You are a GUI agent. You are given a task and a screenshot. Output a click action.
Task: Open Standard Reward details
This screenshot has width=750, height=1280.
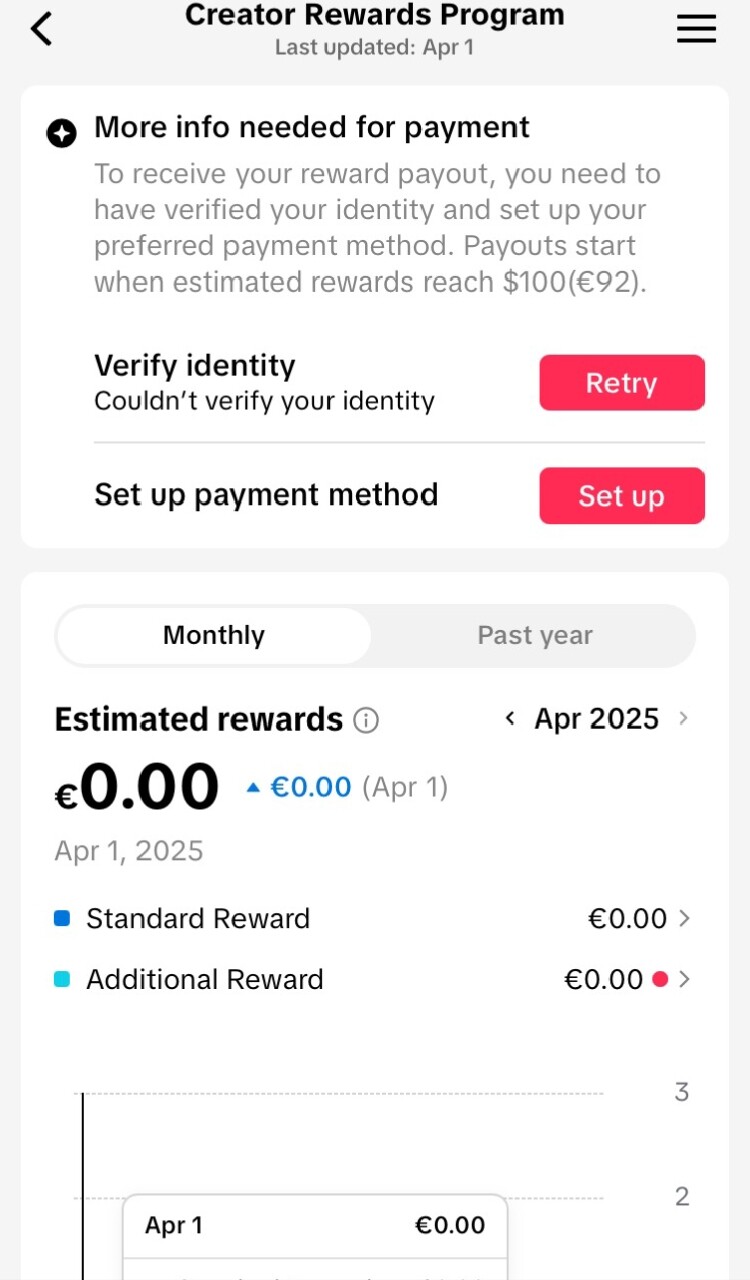click(x=372, y=919)
